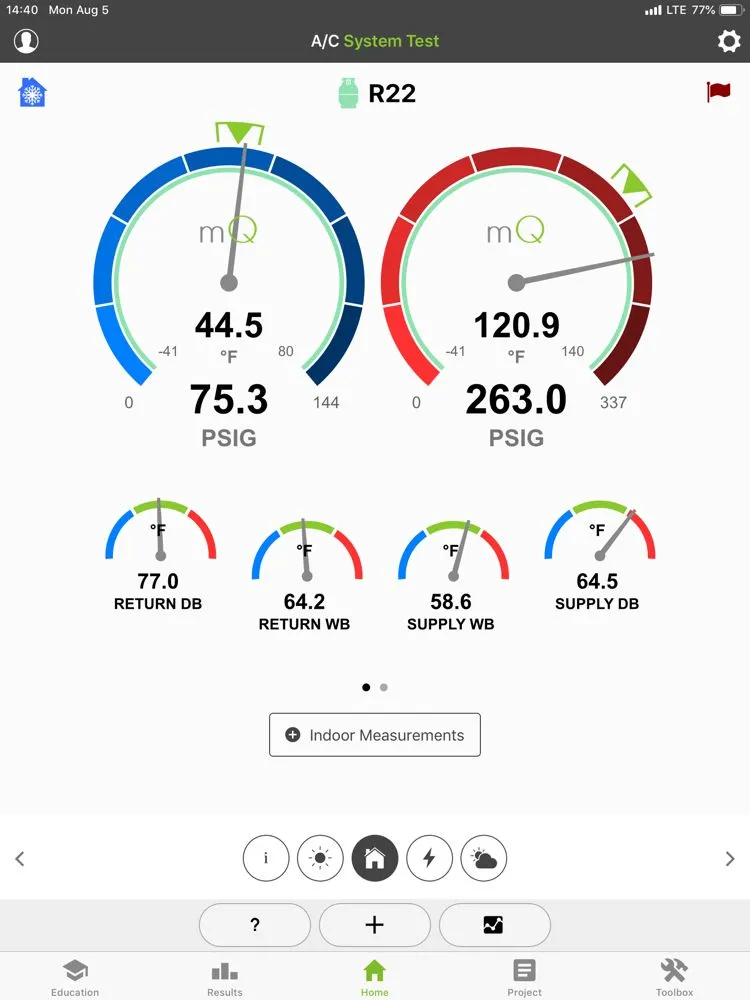Select the info step circle
Screen dimensions: 750x1000
[x=266, y=858]
